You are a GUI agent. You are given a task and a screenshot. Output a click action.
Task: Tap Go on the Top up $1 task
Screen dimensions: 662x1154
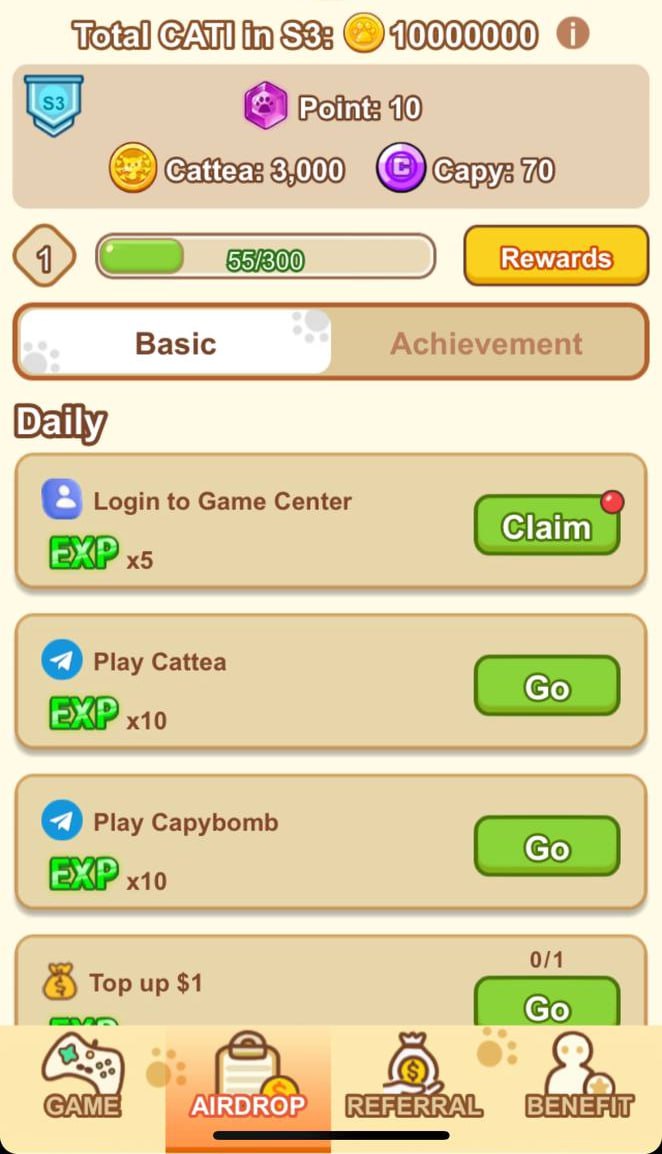click(x=546, y=1003)
